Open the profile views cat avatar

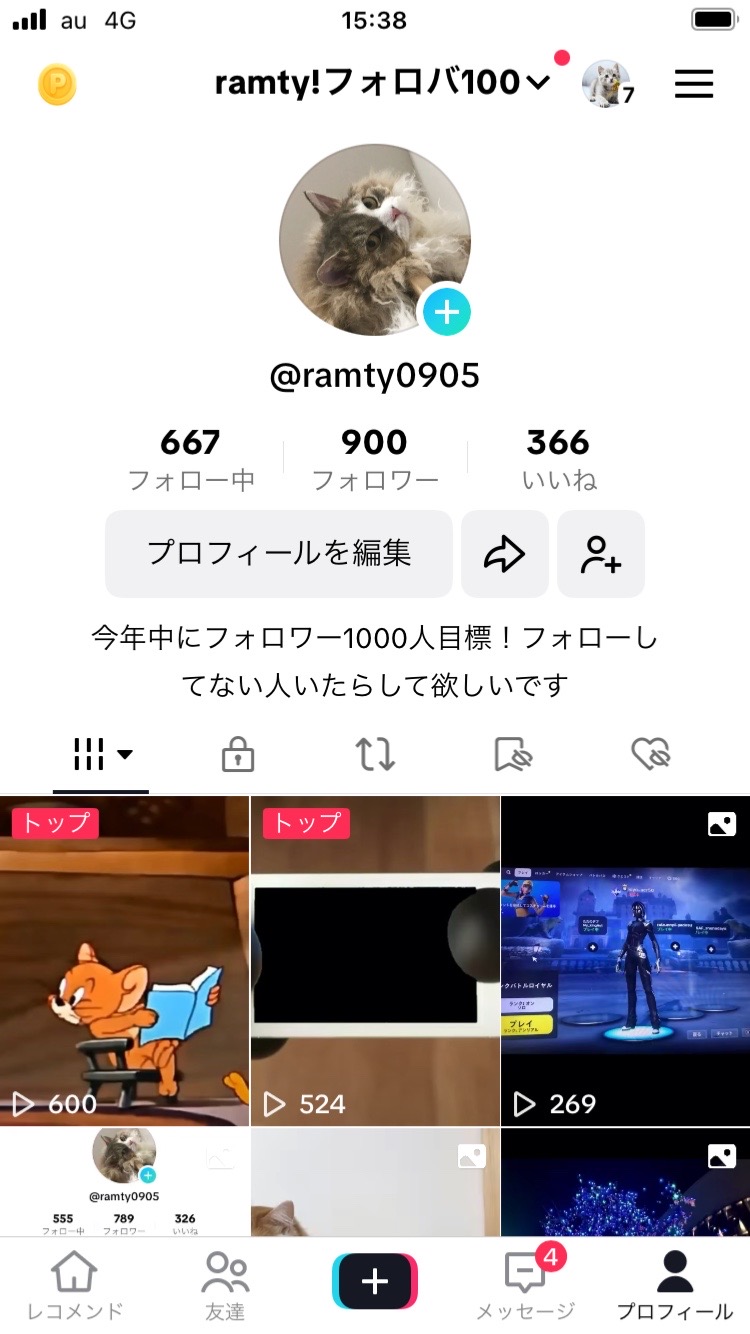coord(606,83)
